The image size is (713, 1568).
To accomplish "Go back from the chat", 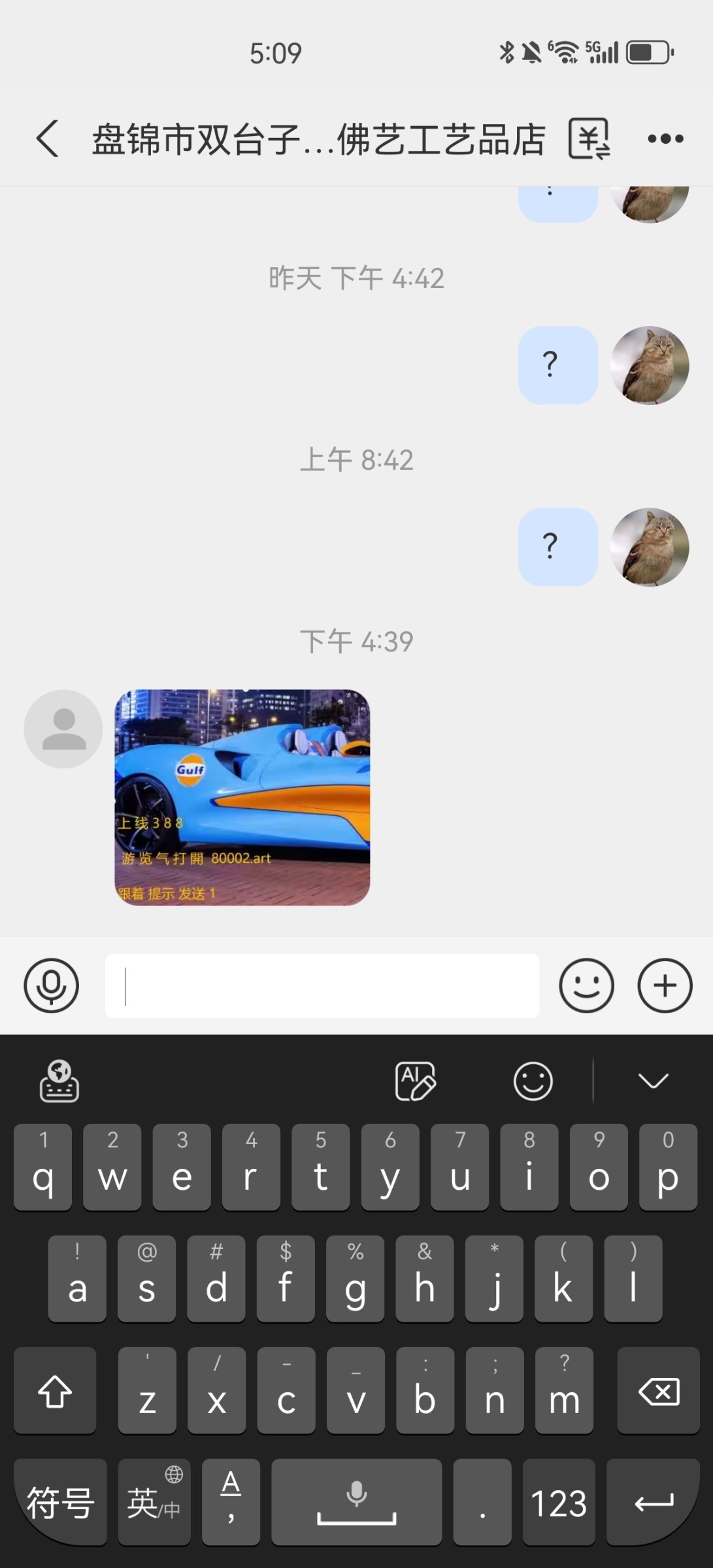I will tap(47, 139).
